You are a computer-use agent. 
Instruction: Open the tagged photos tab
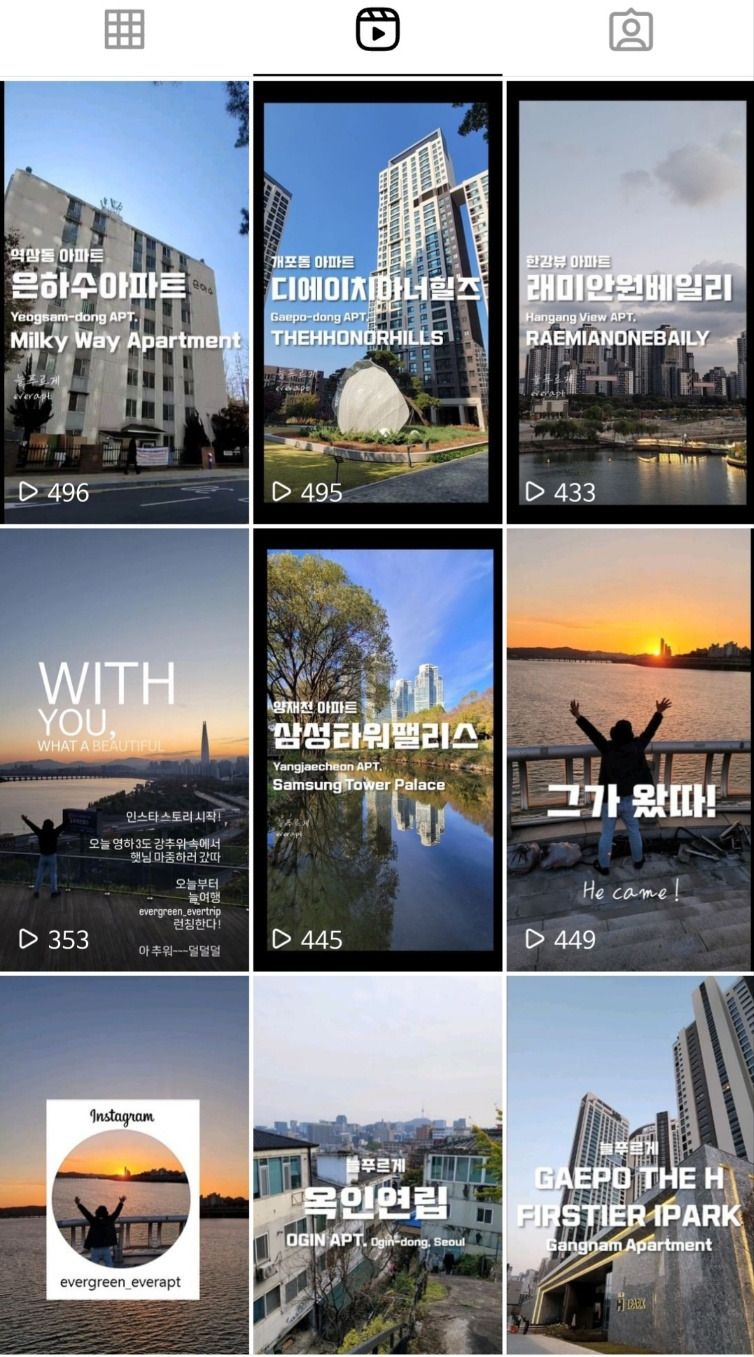[x=630, y=30]
